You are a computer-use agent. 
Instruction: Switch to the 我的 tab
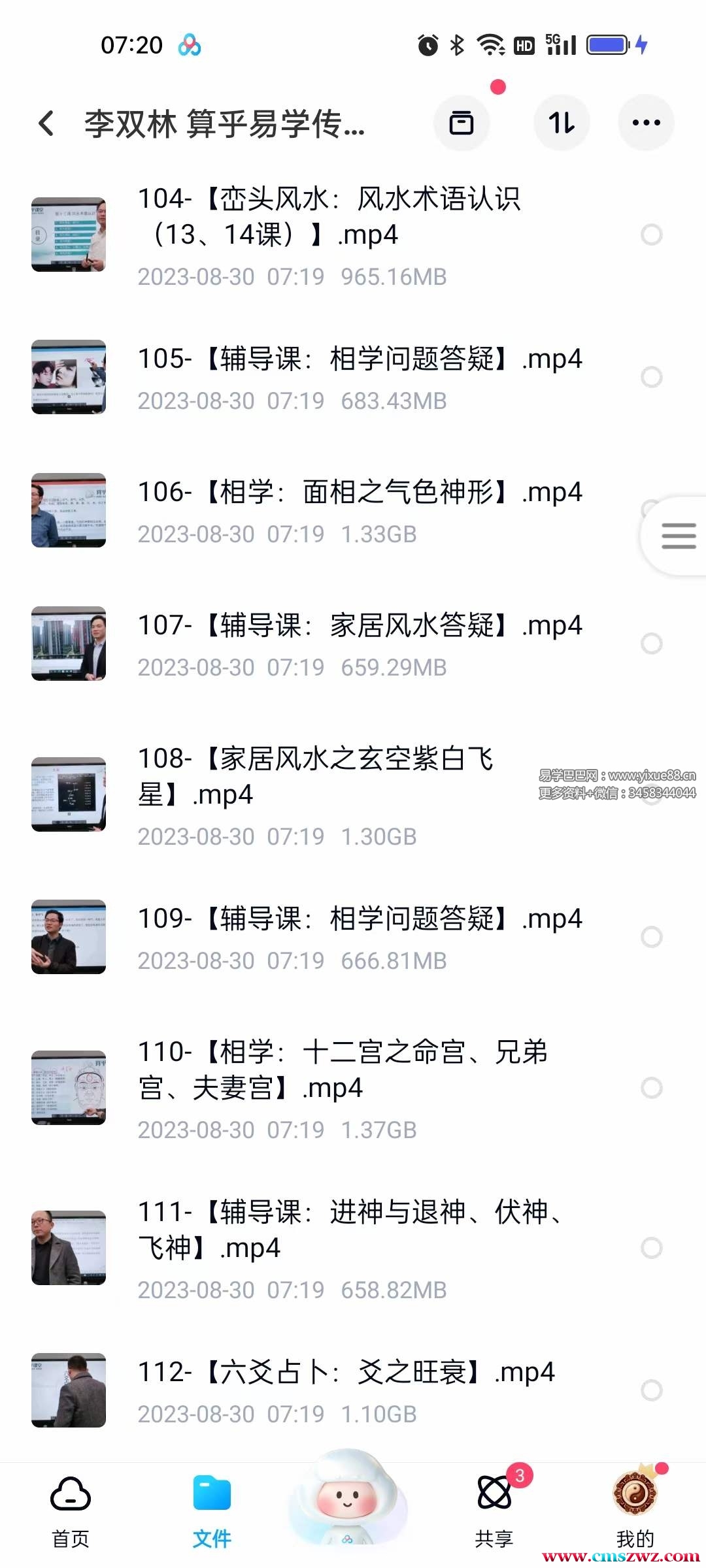tap(635, 1511)
